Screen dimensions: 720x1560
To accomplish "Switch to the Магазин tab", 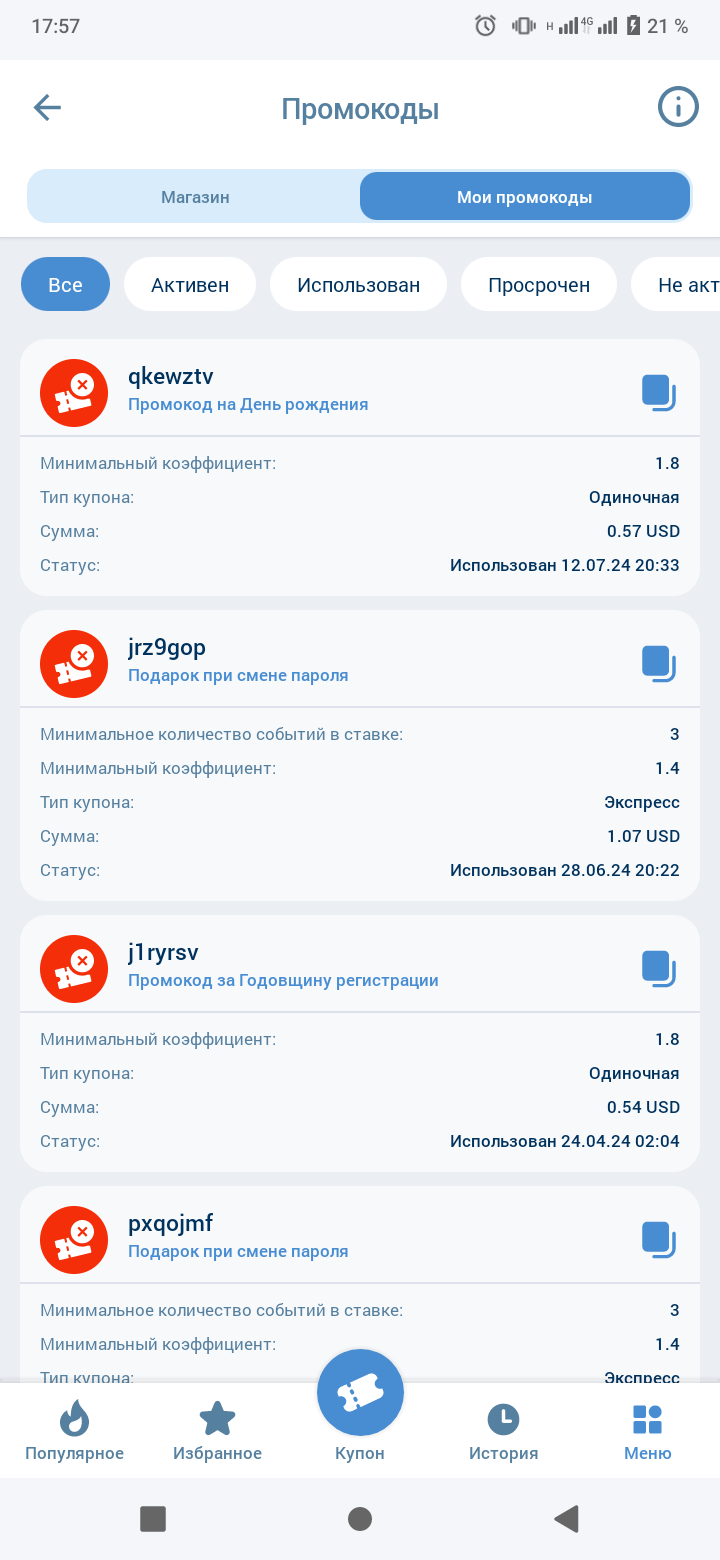I will tap(195, 197).
